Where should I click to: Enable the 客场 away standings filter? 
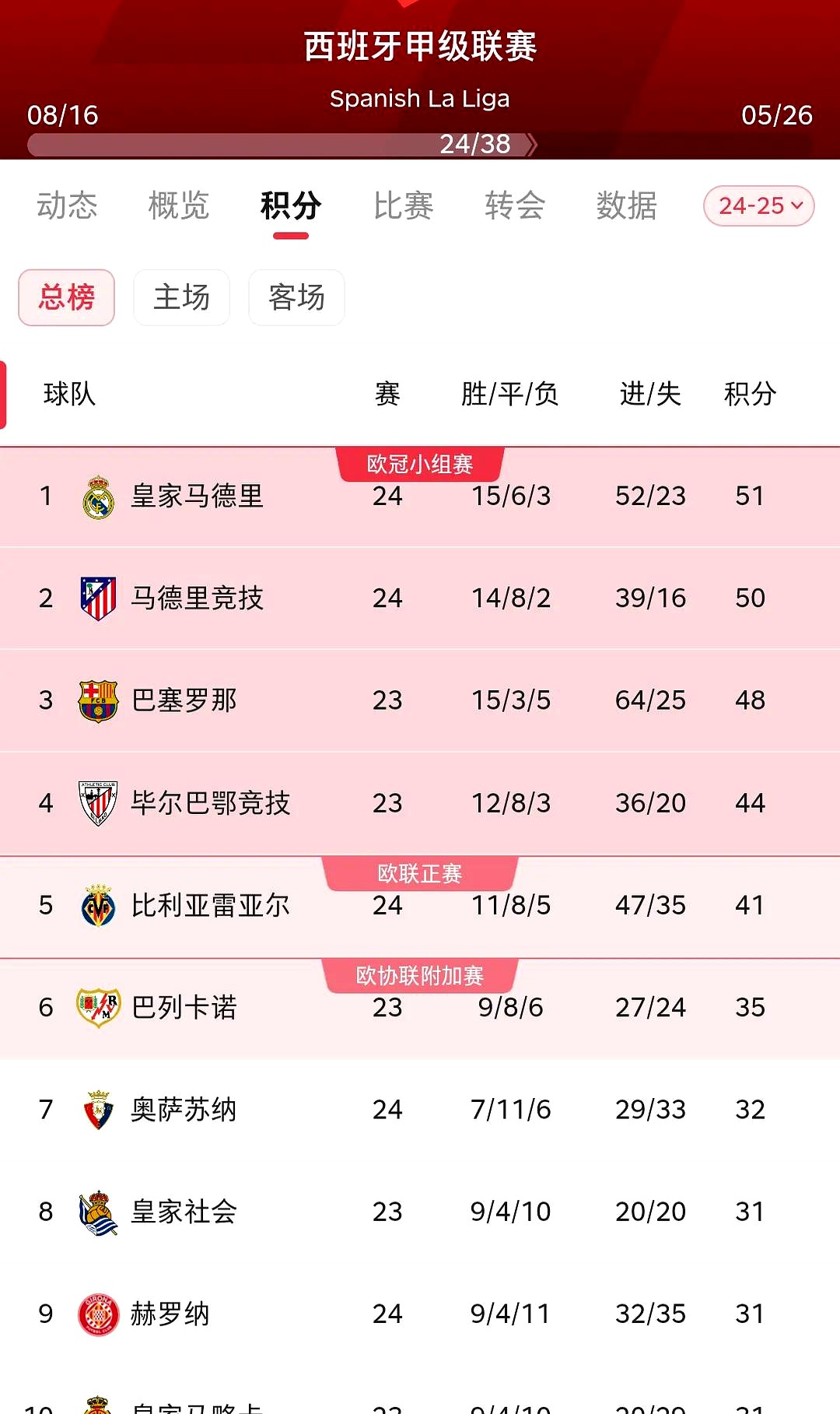(x=296, y=297)
